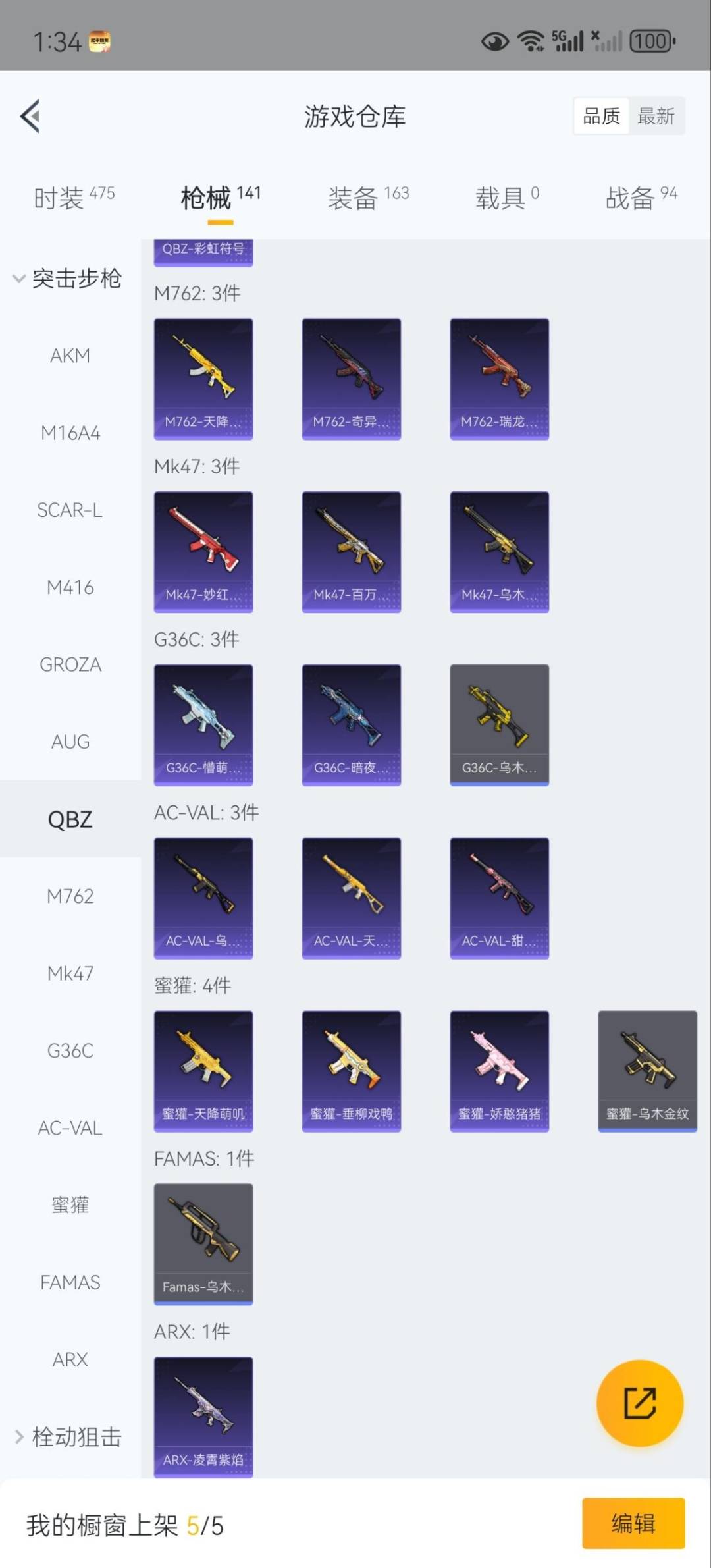Select AKM in the side list
Screen dimensions: 711x1568
point(70,356)
